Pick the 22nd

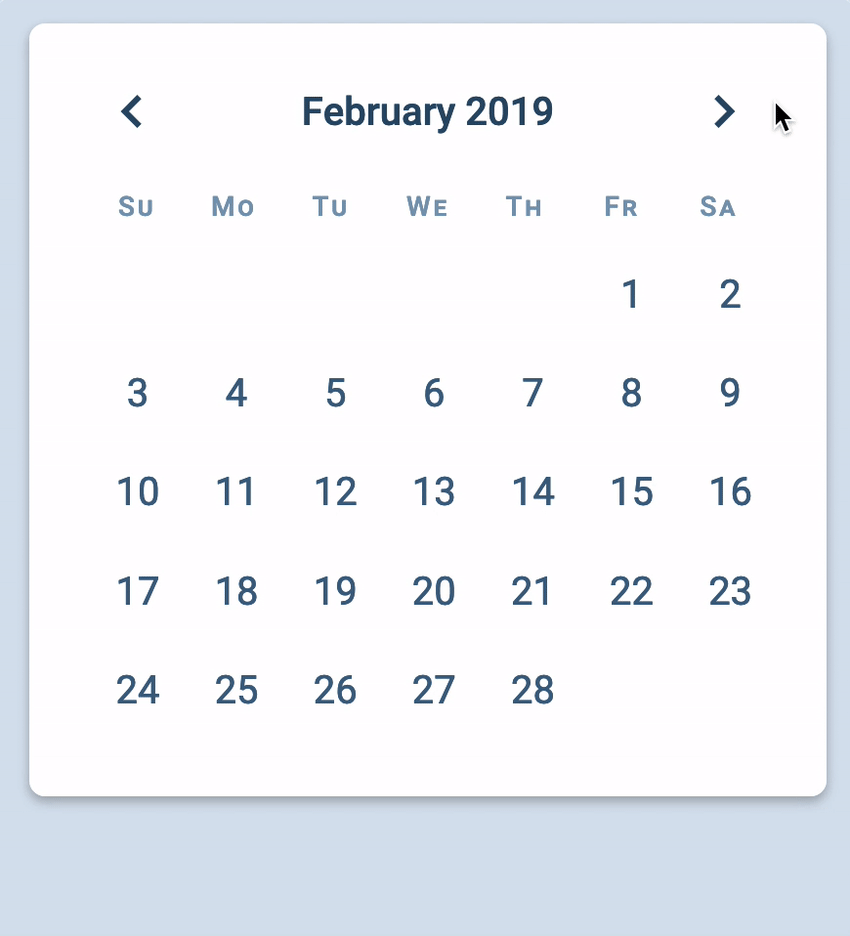pos(631,591)
